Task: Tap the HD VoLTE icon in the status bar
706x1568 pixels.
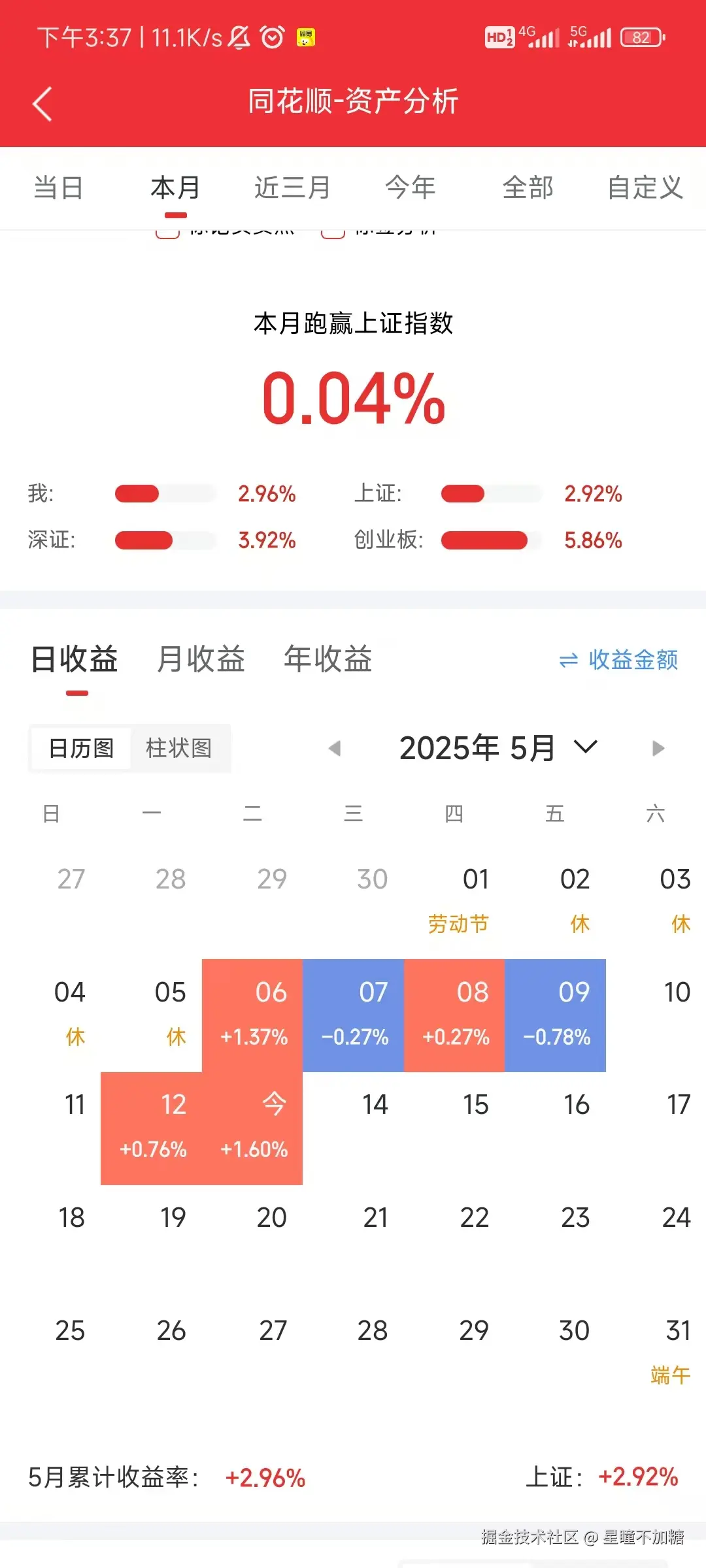Action: coord(500,38)
